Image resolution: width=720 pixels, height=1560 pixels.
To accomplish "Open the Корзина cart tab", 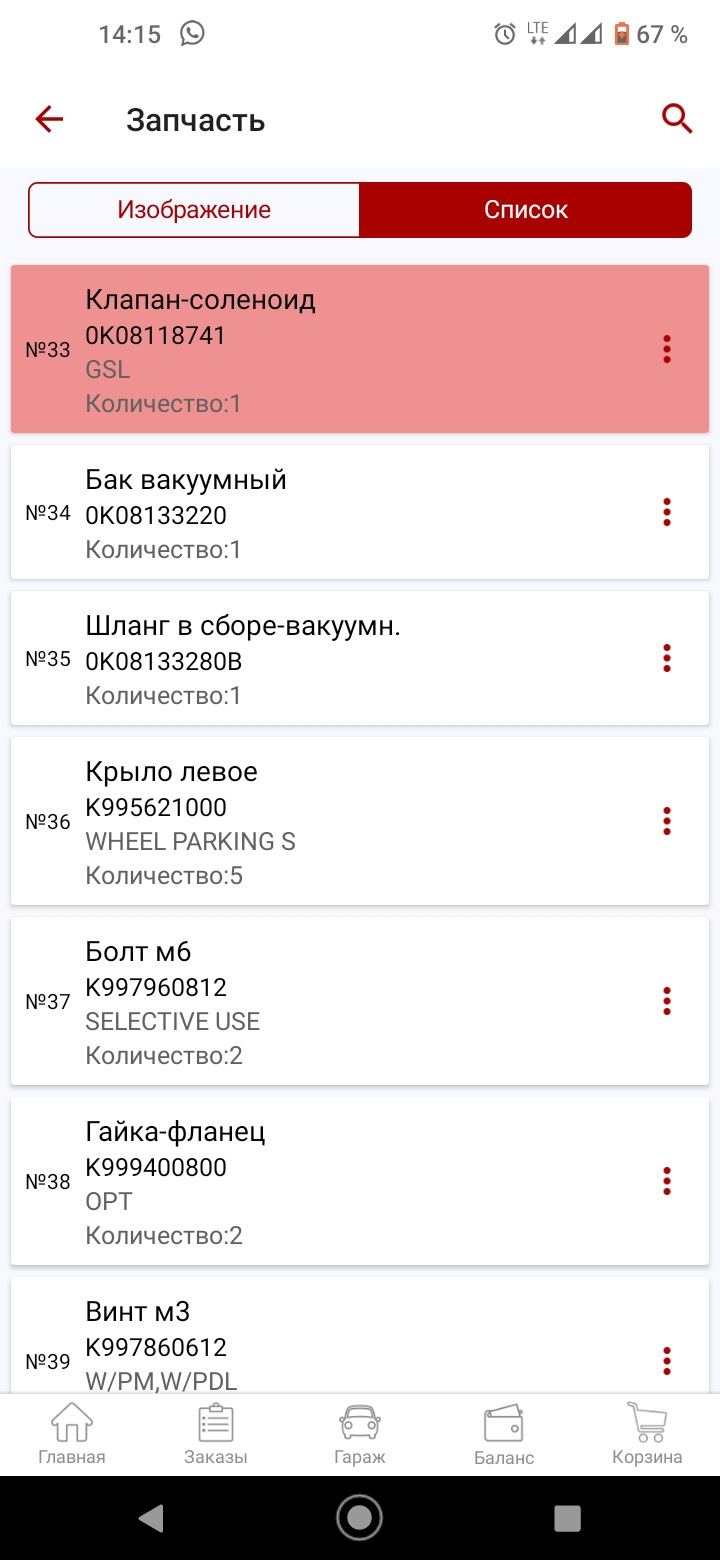I will point(647,1434).
